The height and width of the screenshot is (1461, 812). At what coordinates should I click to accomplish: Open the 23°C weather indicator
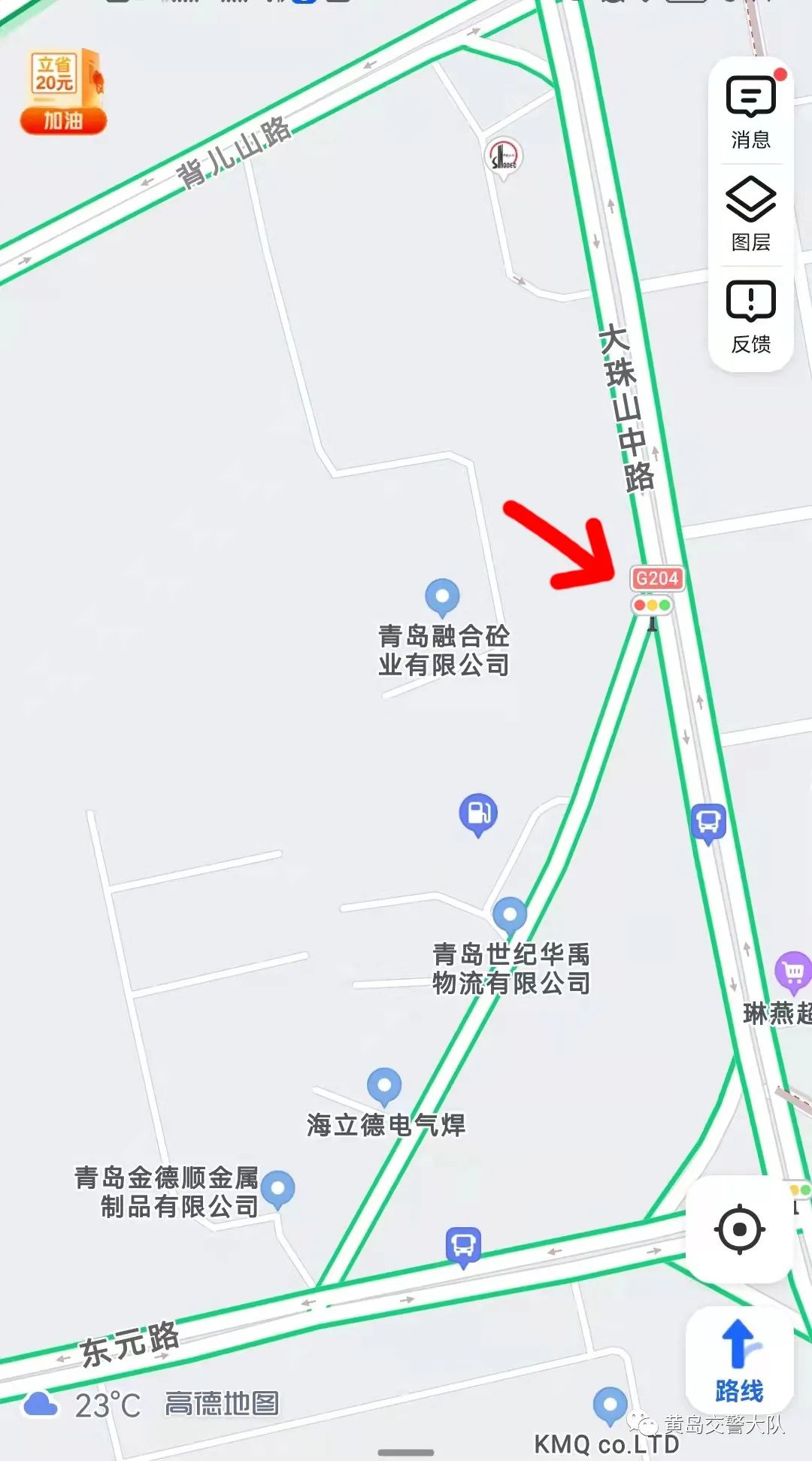tap(82, 1404)
